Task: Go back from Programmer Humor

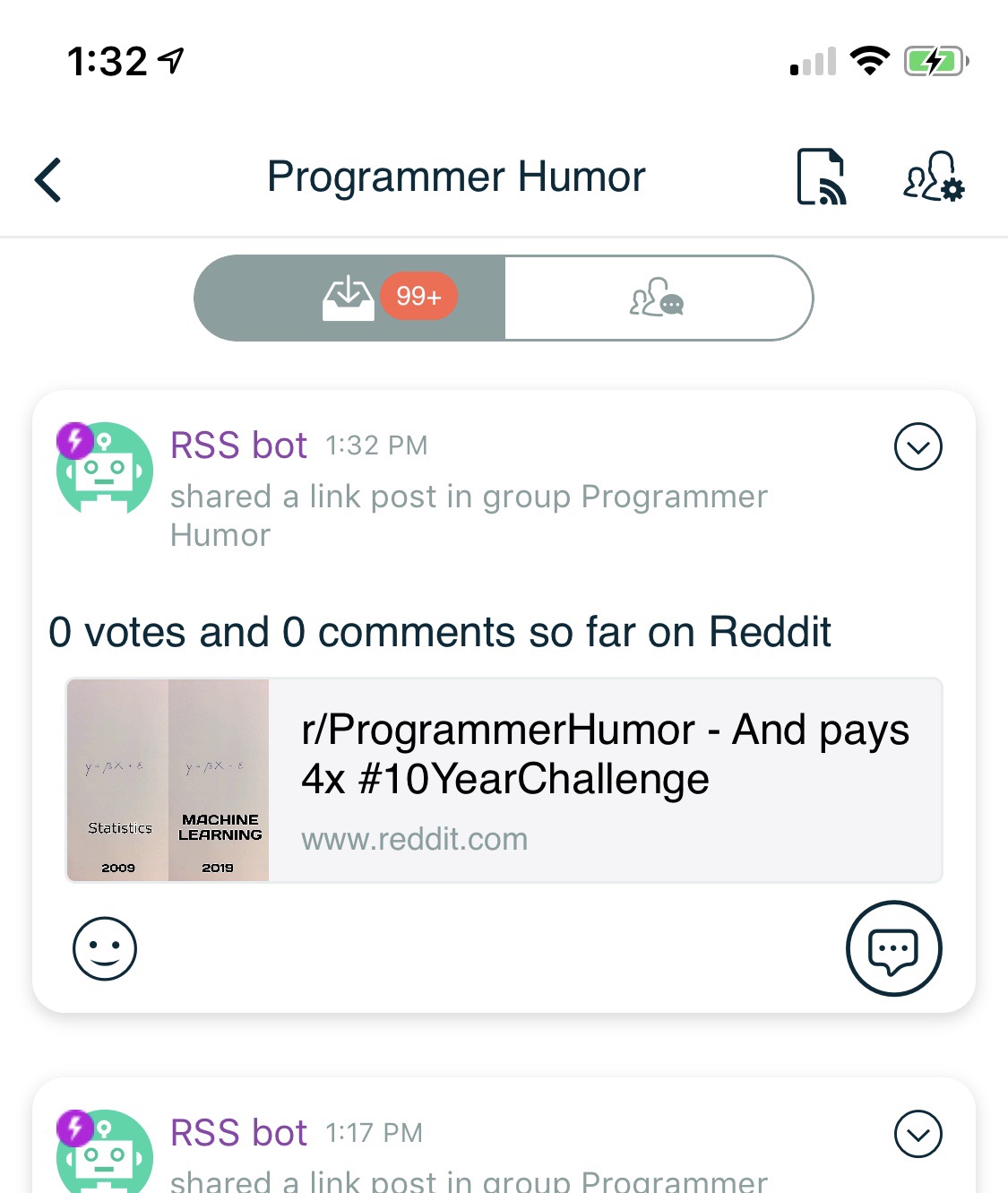Action: [48, 179]
